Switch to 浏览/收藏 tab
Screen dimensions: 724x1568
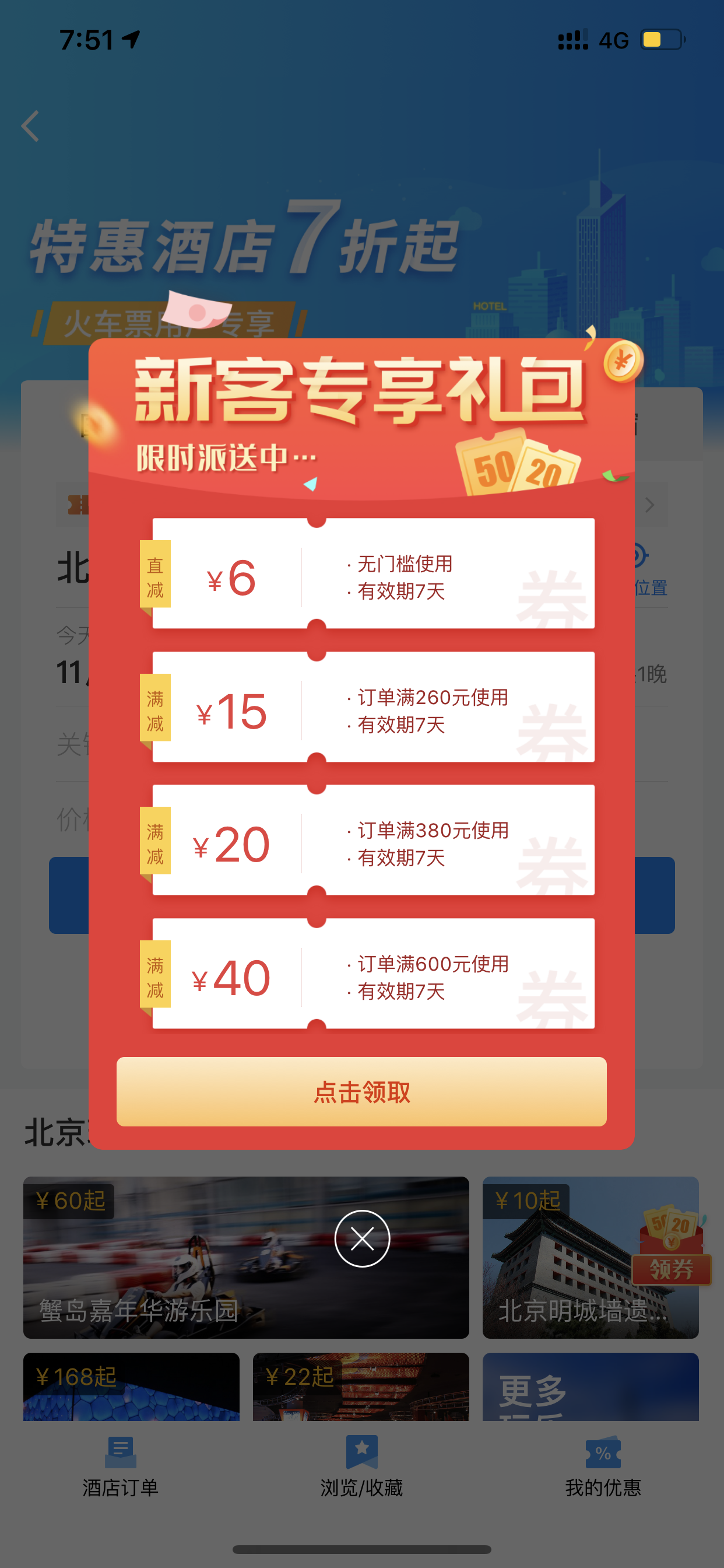click(361, 1466)
